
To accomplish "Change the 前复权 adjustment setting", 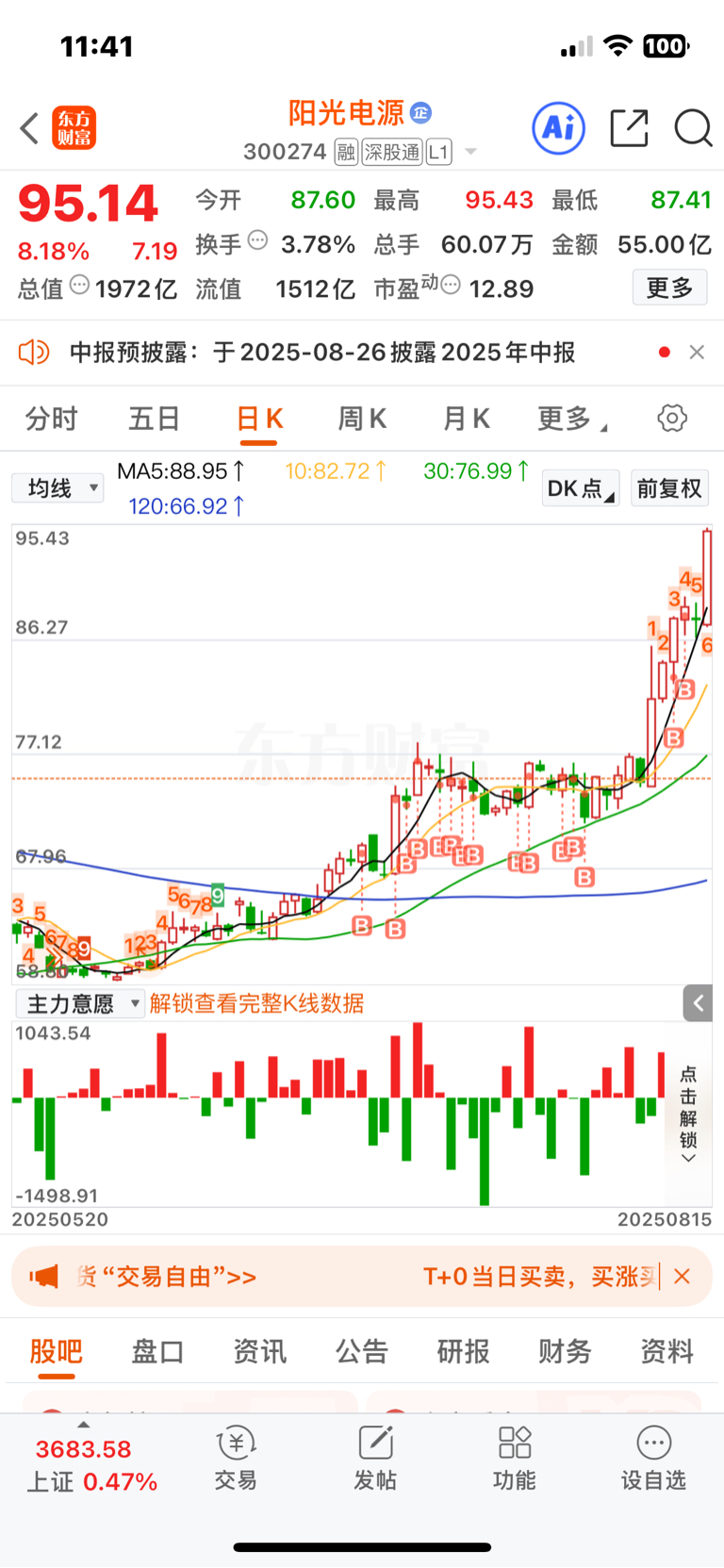I will tap(669, 488).
